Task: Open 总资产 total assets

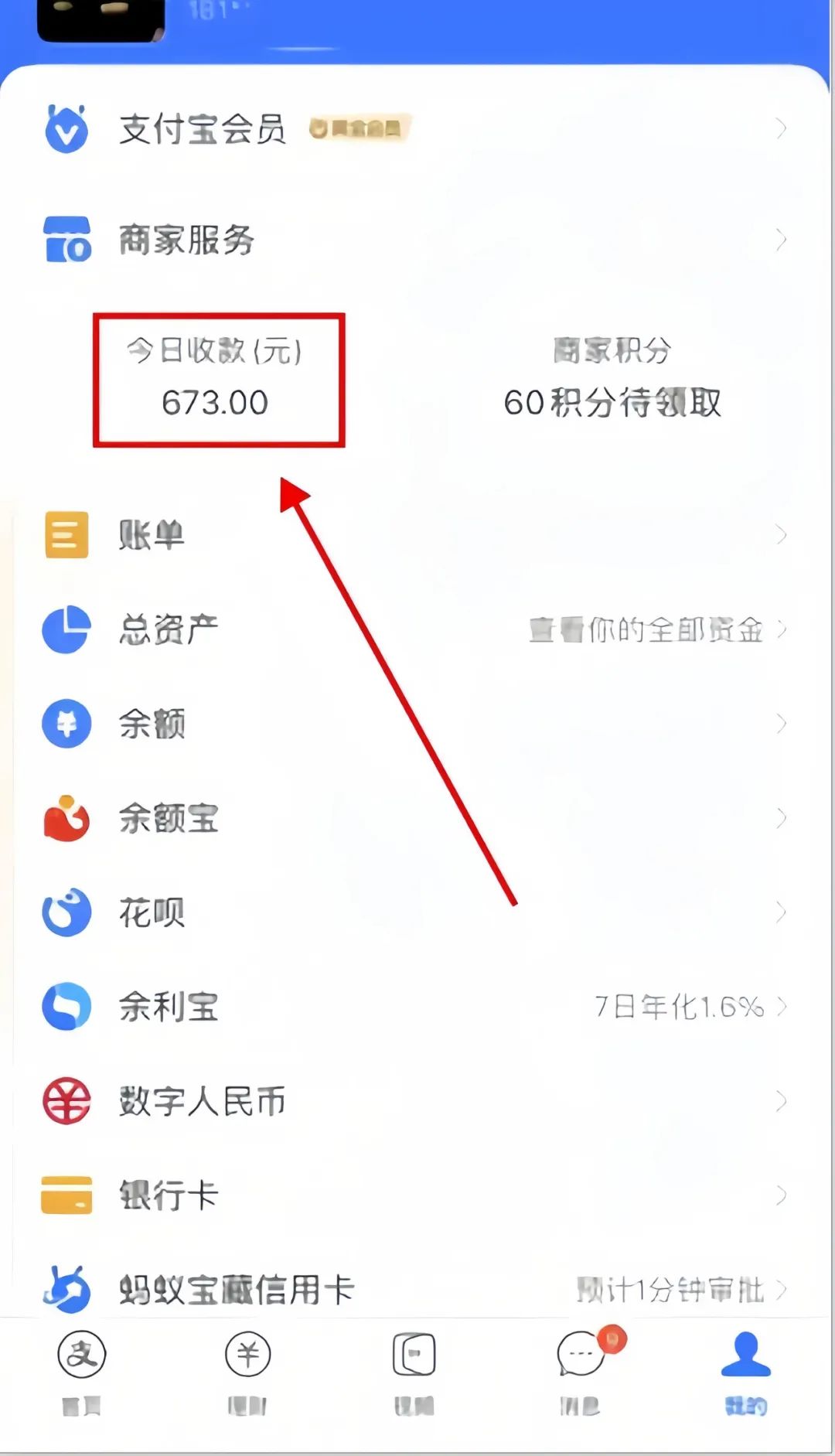Action: pos(169,629)
